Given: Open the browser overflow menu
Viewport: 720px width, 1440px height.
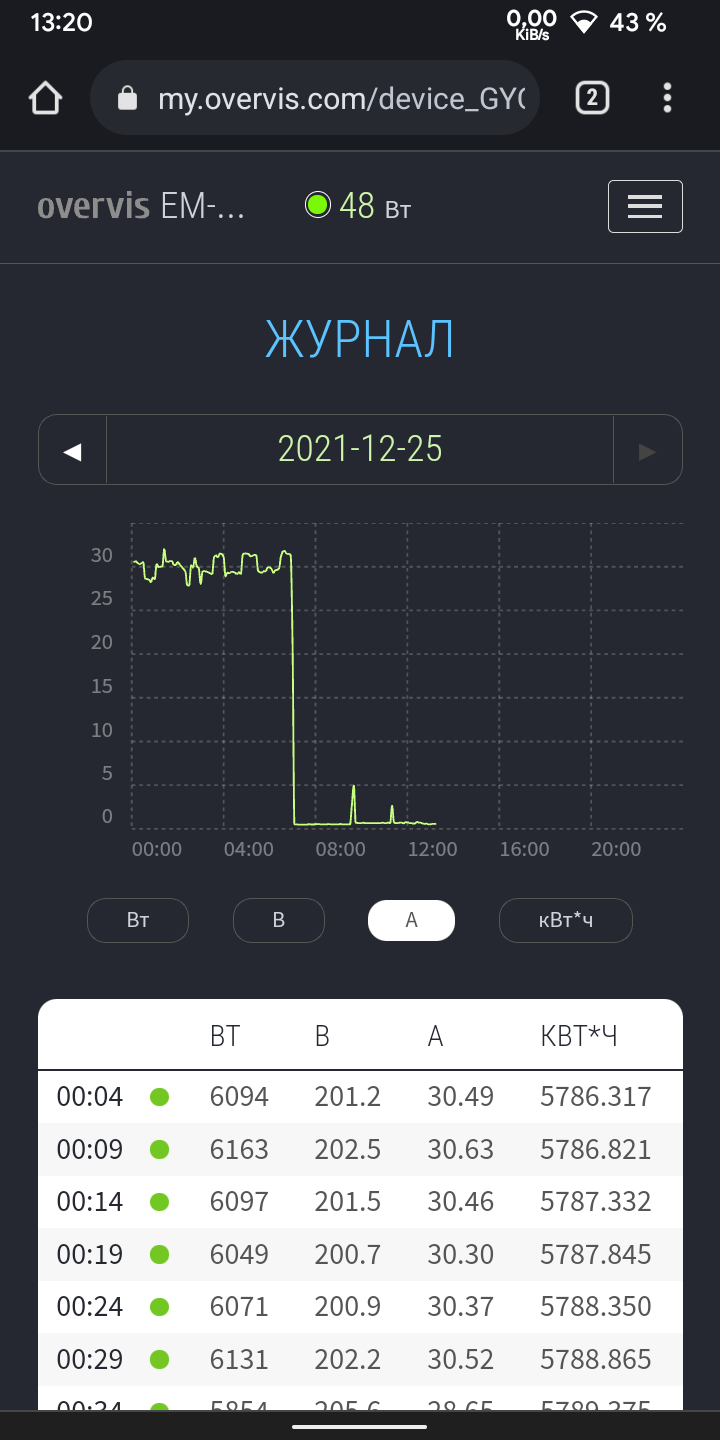Looking at the screenshot, I should point(667,97).
